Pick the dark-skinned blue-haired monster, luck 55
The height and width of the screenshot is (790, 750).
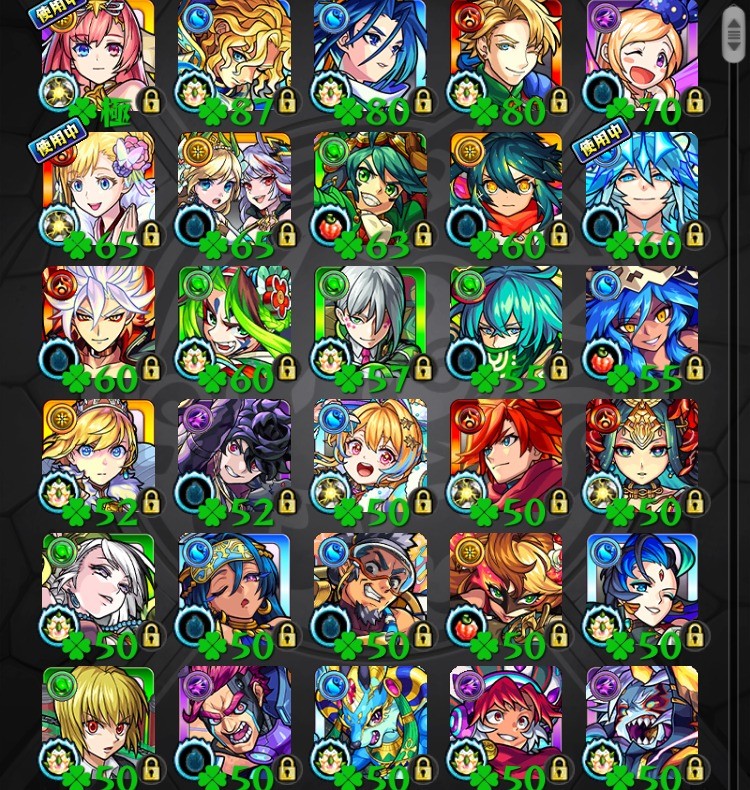click(x=642, y=322)
